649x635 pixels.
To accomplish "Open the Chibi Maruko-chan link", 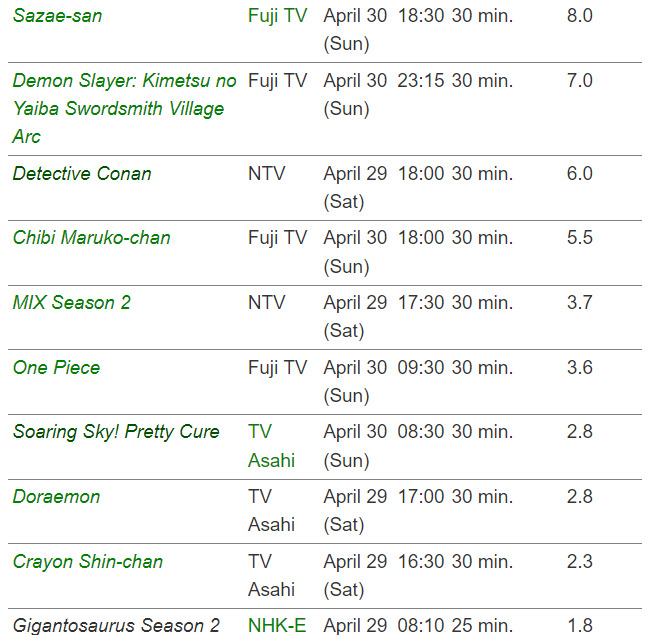I will [91, 238].
